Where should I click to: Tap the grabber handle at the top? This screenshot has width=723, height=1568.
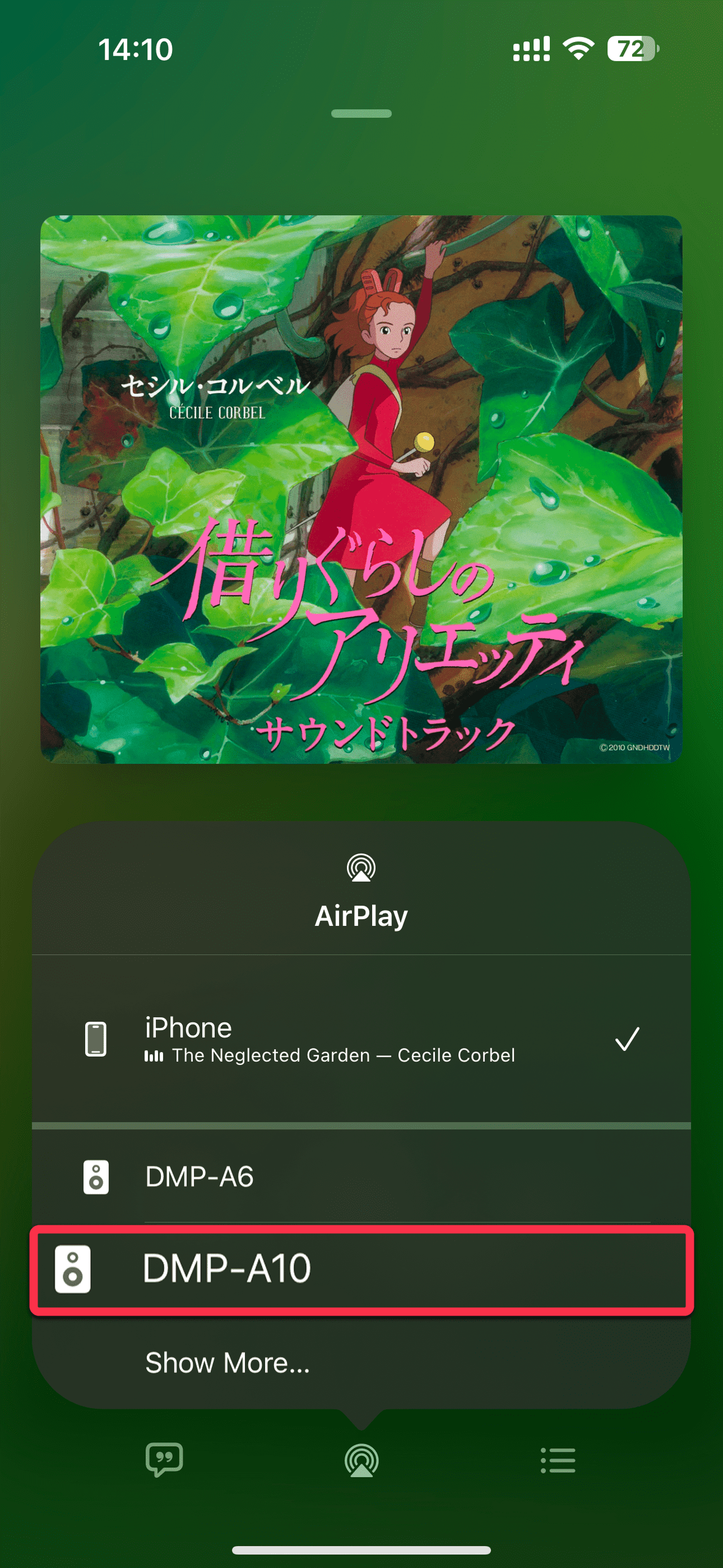[361, 114]
